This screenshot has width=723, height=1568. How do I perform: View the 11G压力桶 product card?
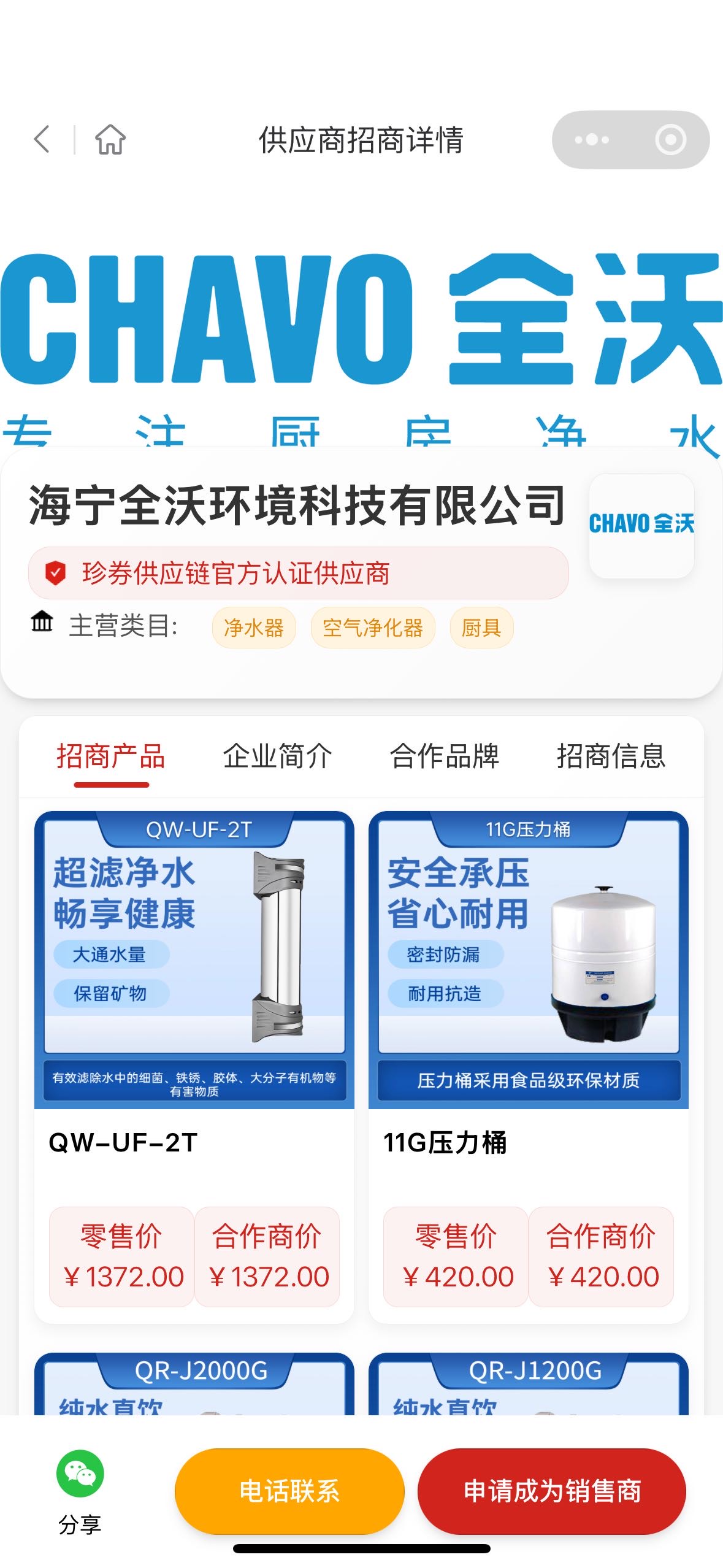(x=528, y=982)
